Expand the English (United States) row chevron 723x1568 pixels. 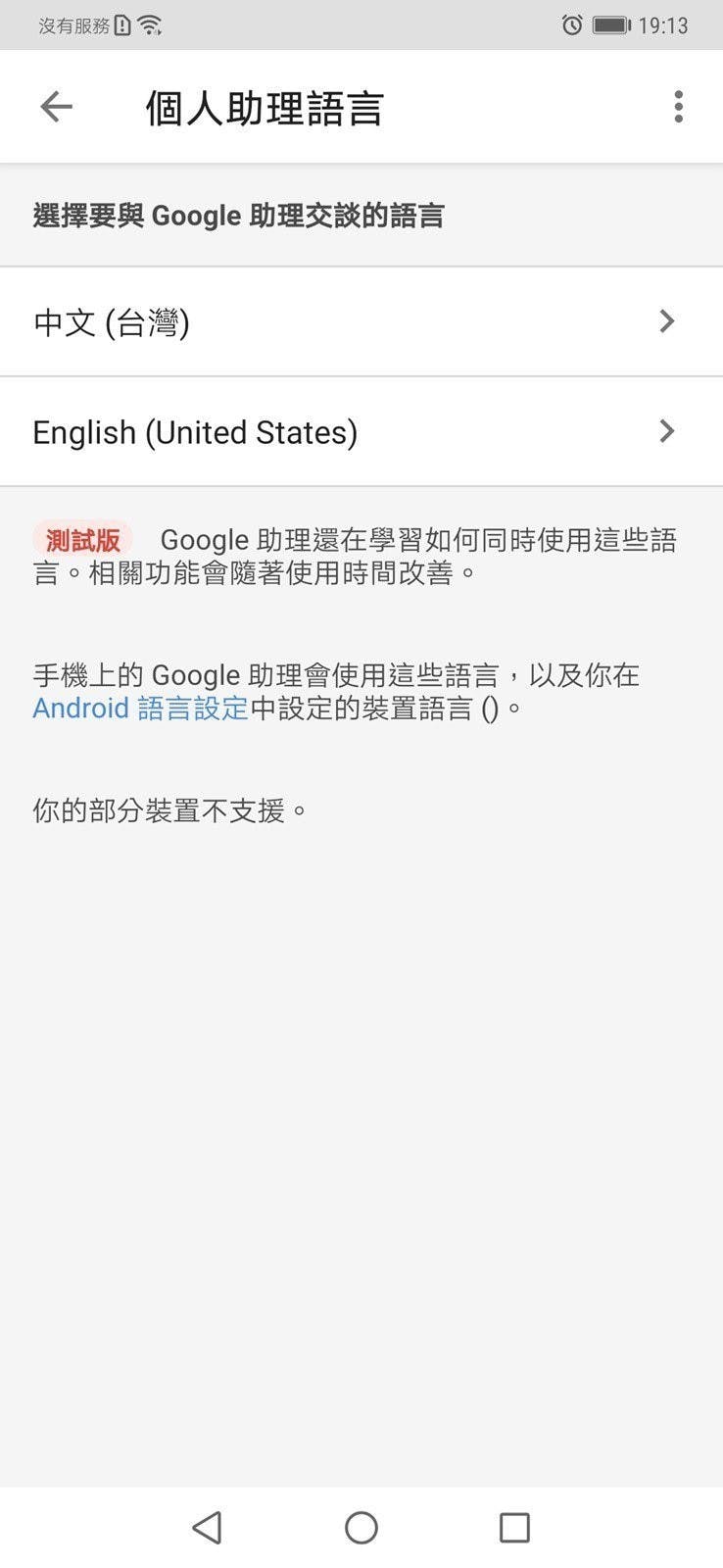[667, 431]
